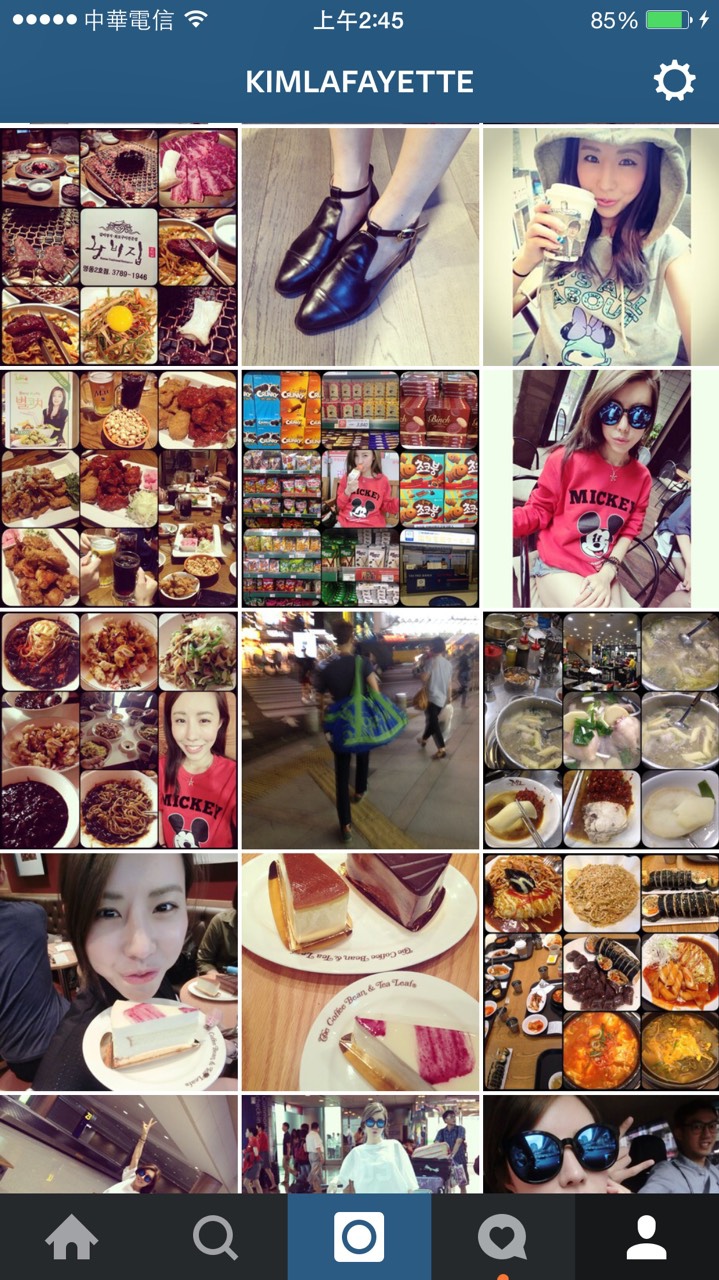The width and height of the screenshot is (719, 1280).
Task: Open the selfie holding cake plate
Action: coord(119,971)
